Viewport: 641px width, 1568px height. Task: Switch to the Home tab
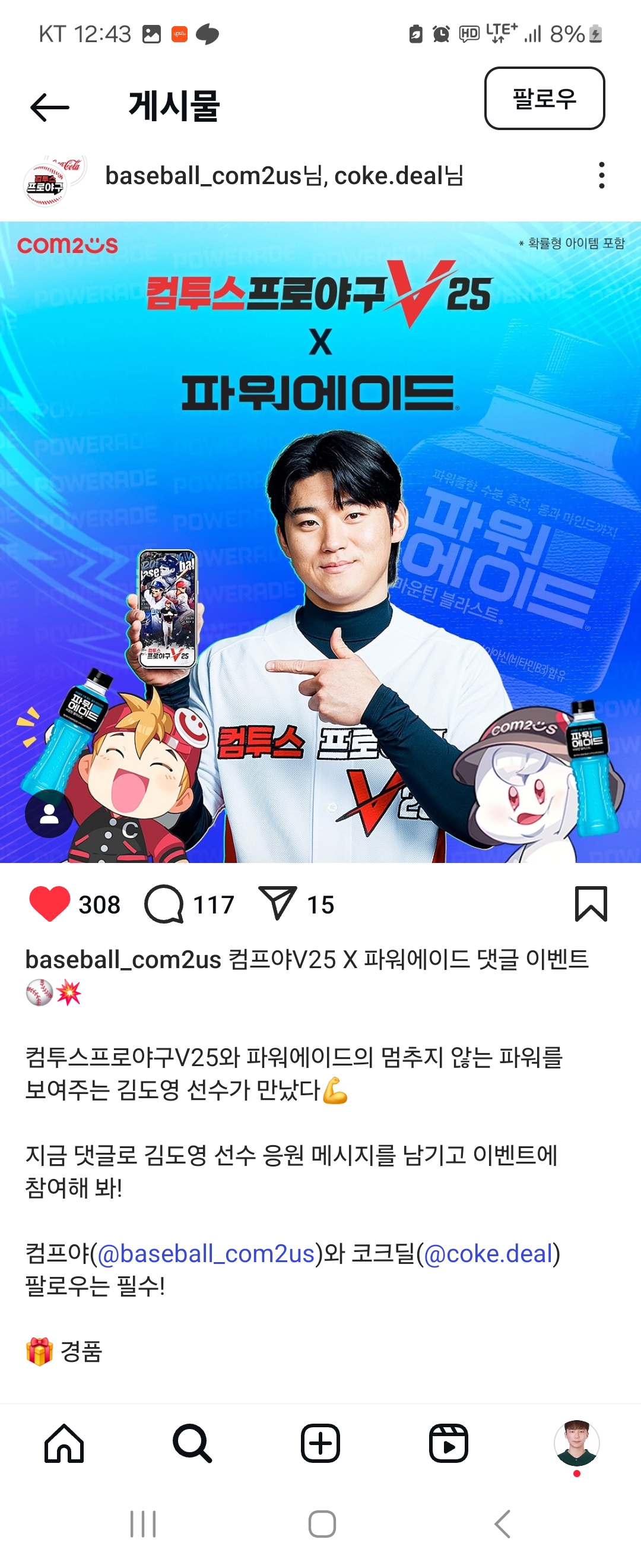[65, 1443]
